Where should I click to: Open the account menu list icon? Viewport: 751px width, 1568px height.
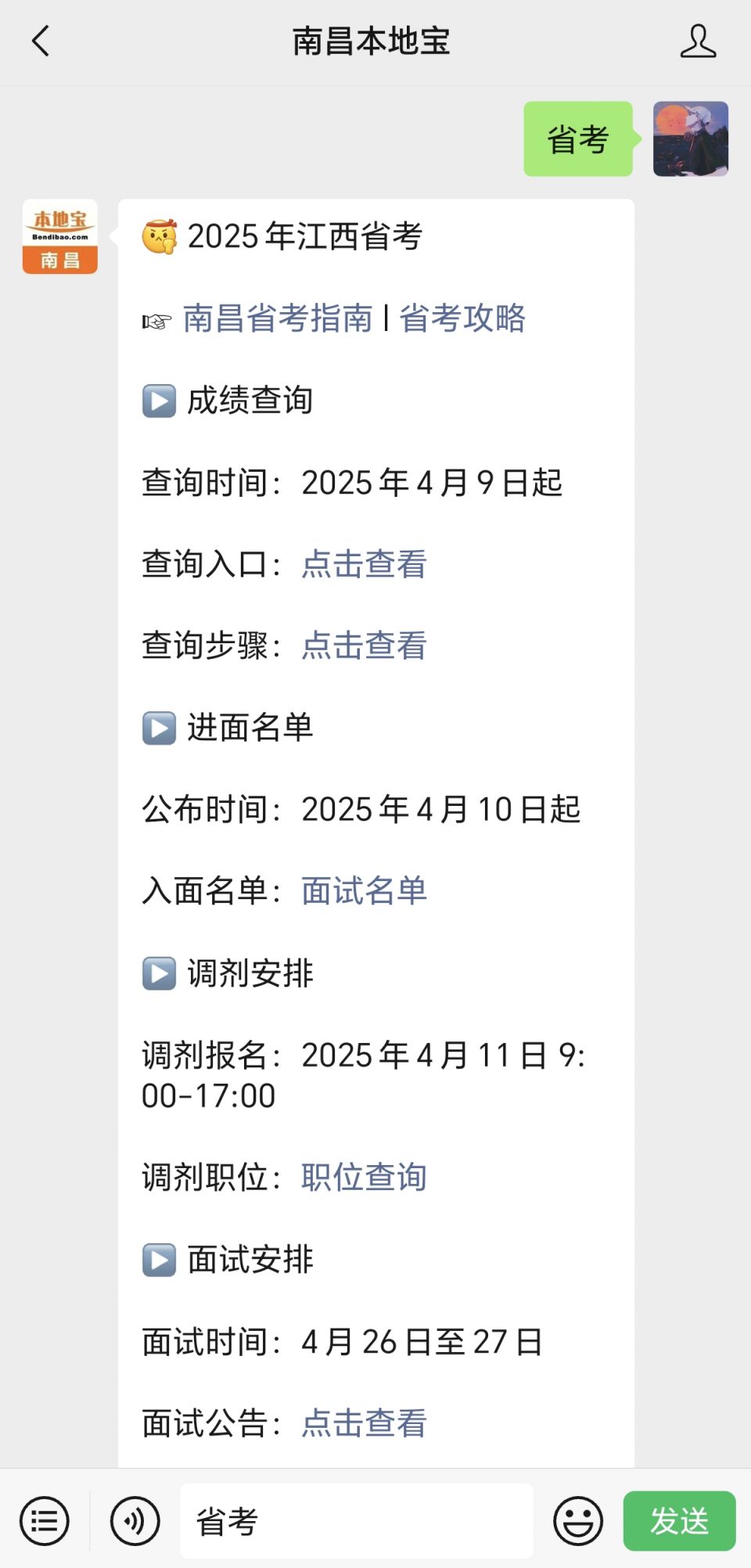pyautogui.click(x=45, y=1522)
